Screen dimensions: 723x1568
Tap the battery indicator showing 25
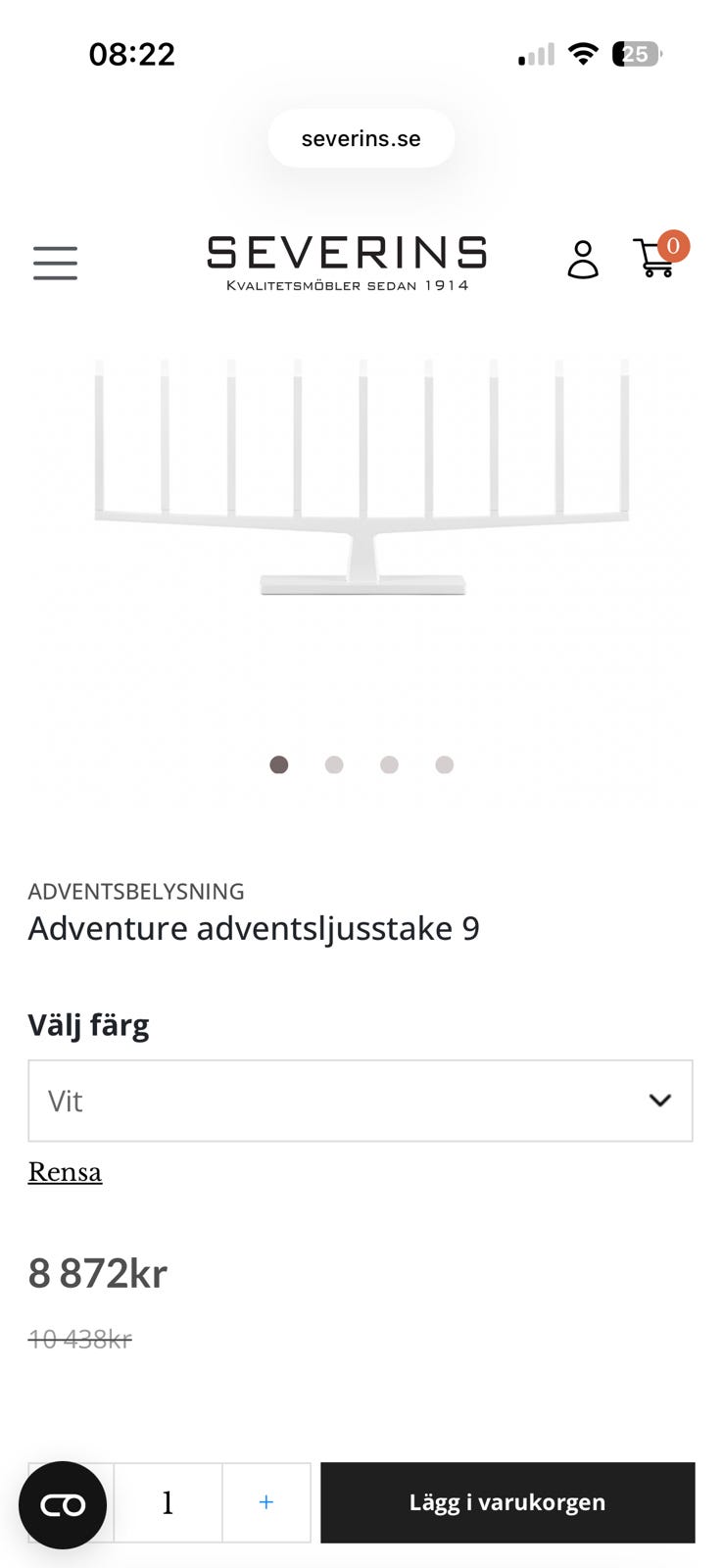(x=635, y=54)
